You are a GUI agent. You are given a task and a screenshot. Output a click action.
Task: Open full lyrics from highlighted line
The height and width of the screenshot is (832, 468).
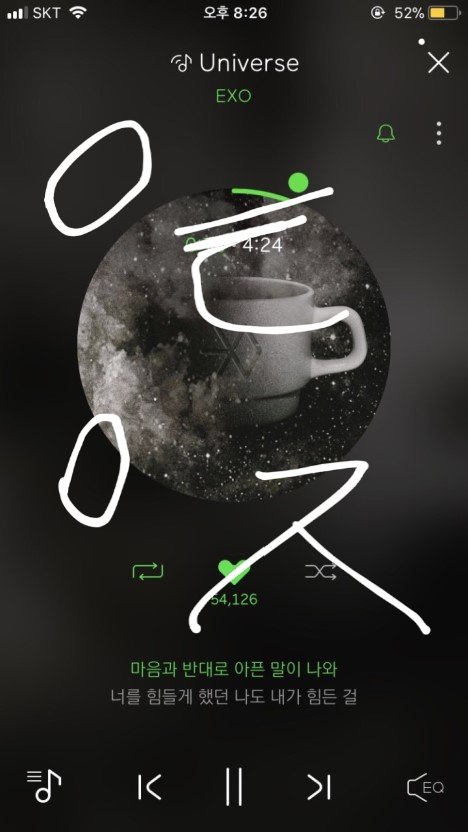[233, 669]
